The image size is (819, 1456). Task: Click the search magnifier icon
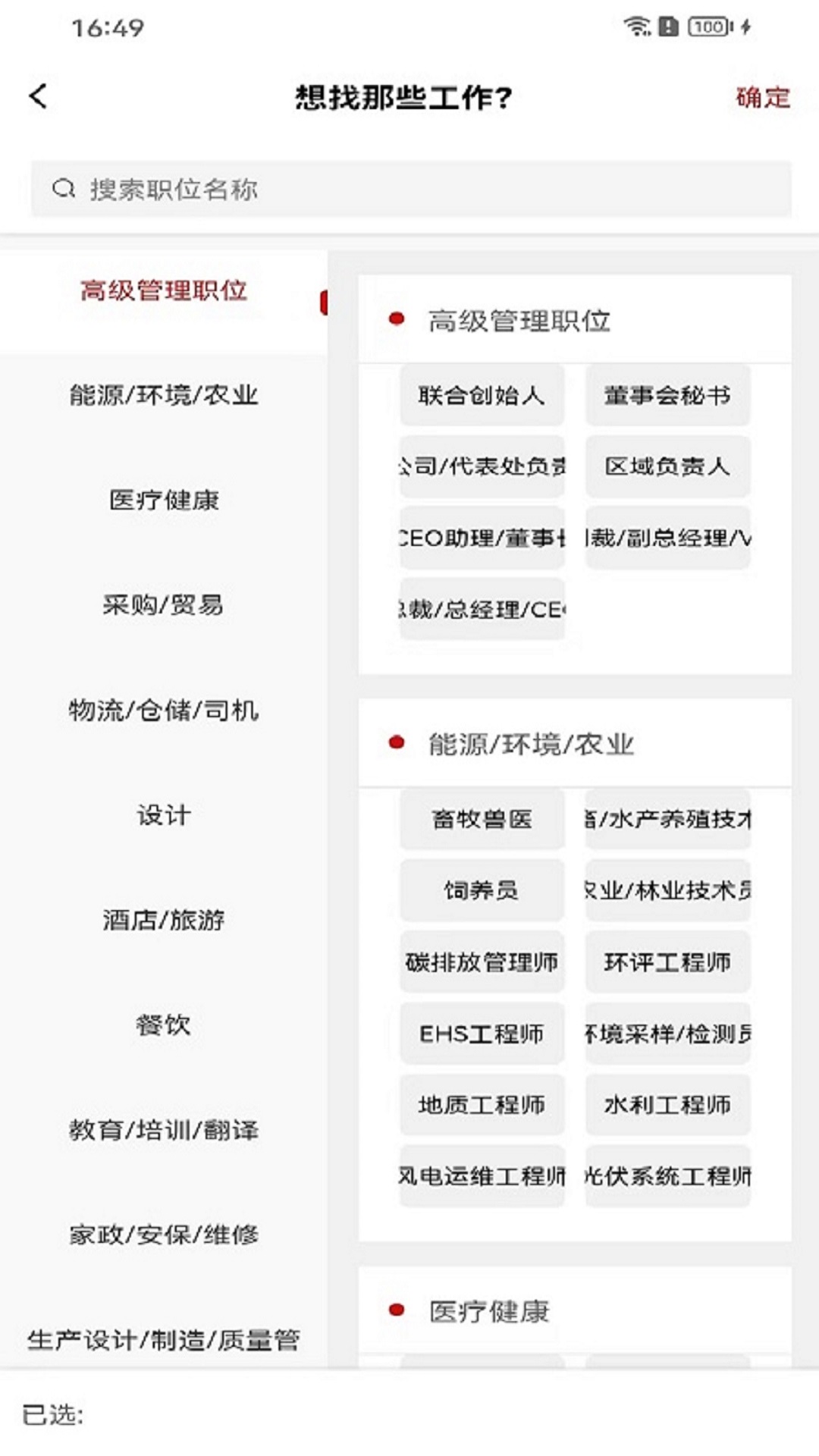pos(64,187)
